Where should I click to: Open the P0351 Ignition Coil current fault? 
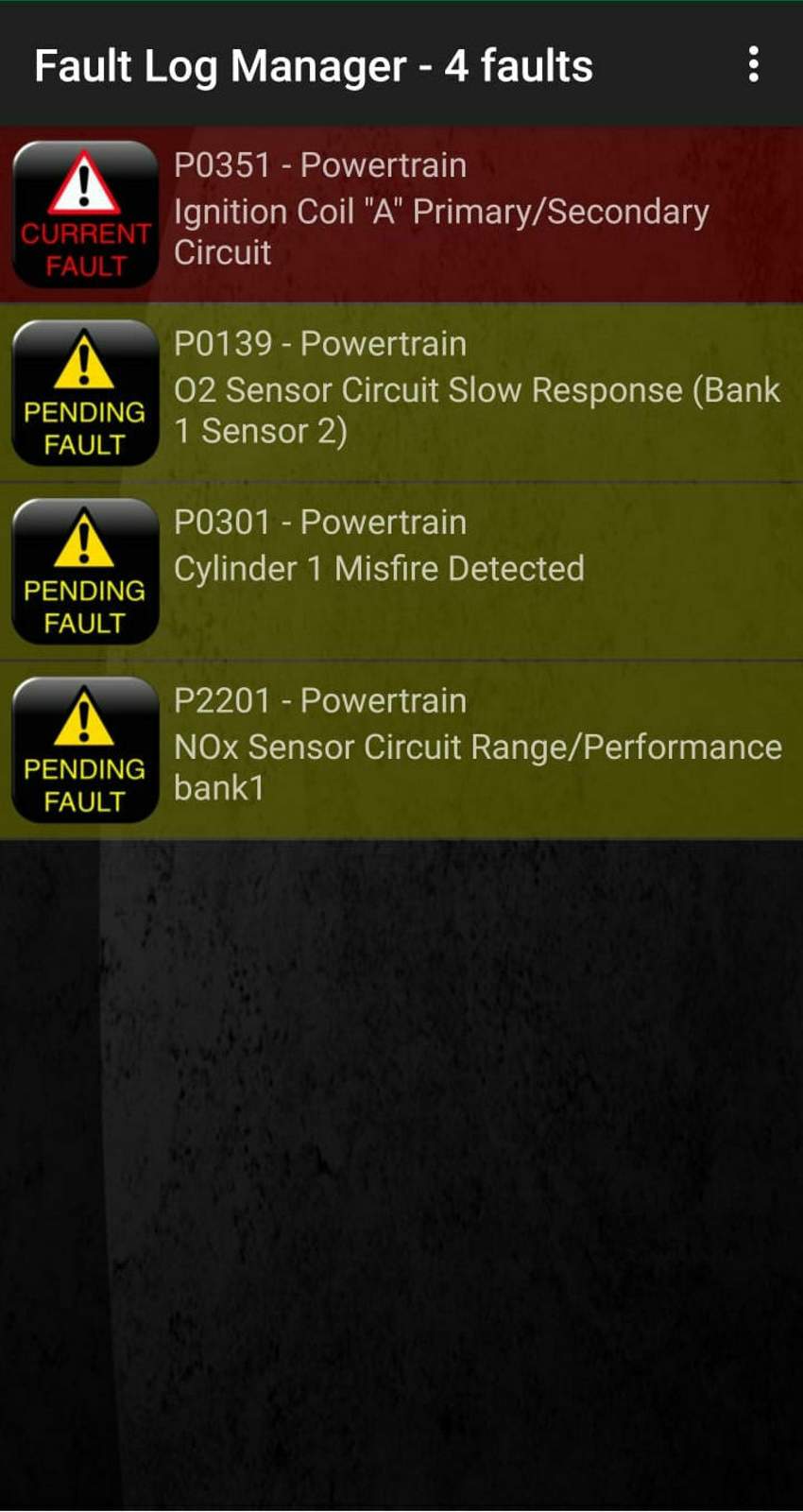(x=401, y=215)
